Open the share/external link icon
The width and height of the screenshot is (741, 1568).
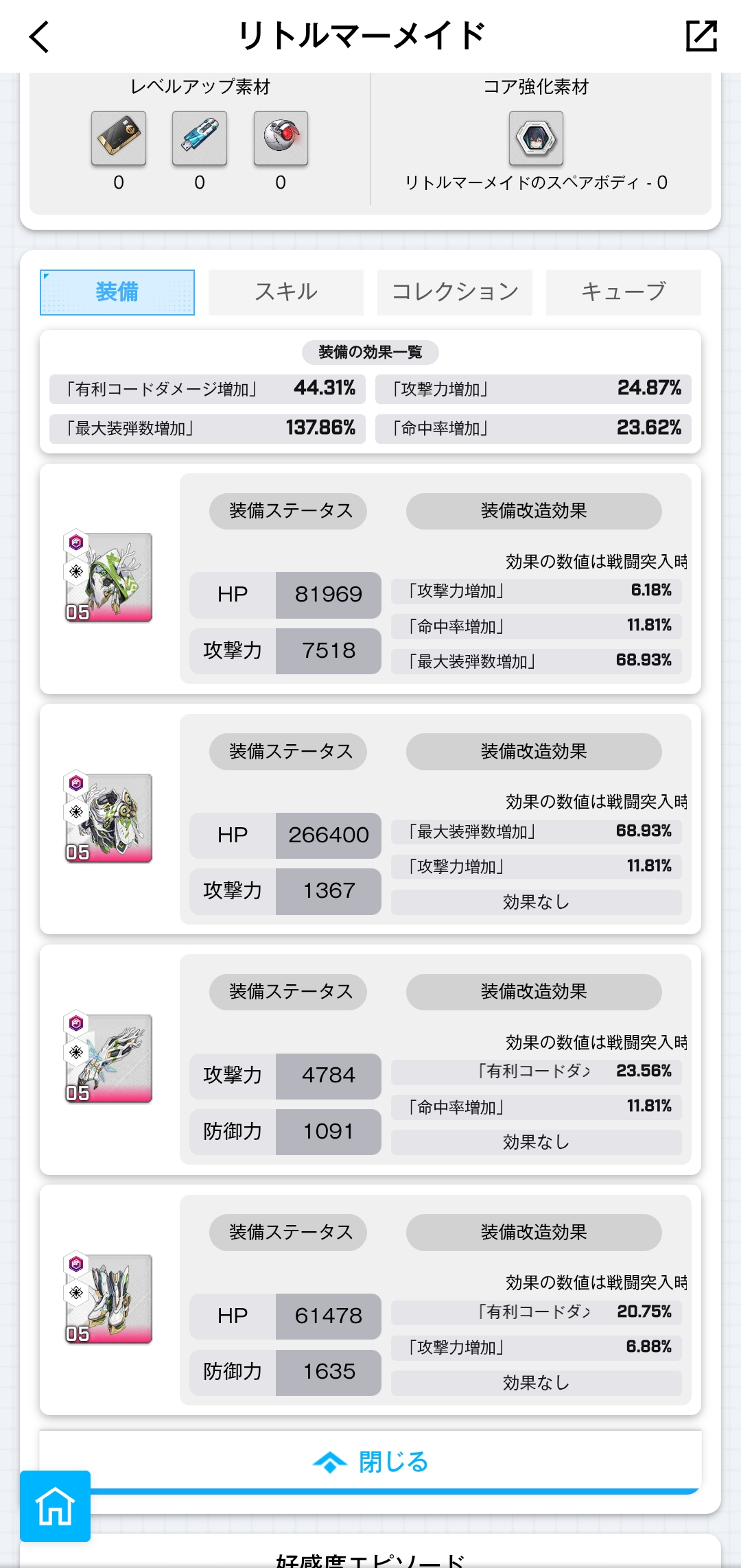click(701, 36)
